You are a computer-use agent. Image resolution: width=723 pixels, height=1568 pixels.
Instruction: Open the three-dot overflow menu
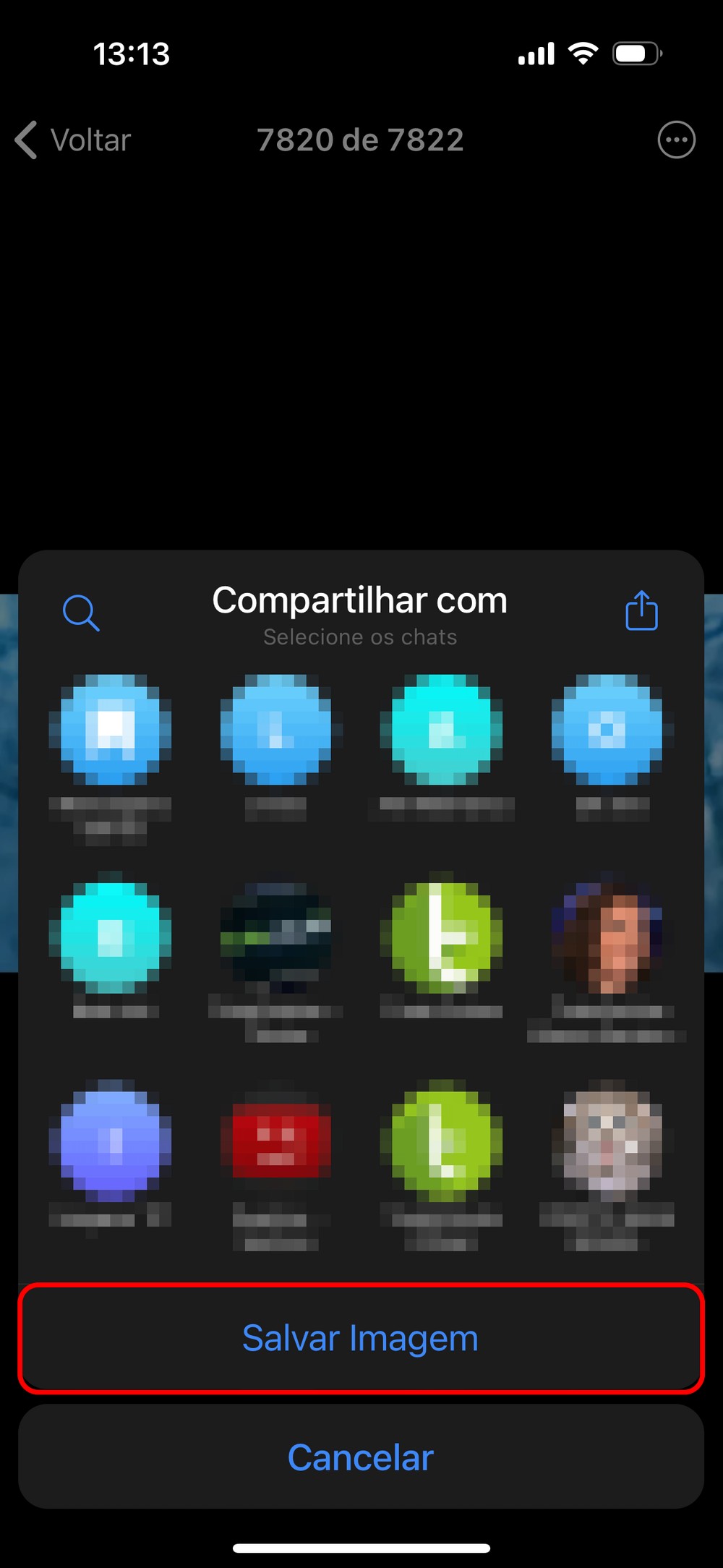click(x=676, y=140)
